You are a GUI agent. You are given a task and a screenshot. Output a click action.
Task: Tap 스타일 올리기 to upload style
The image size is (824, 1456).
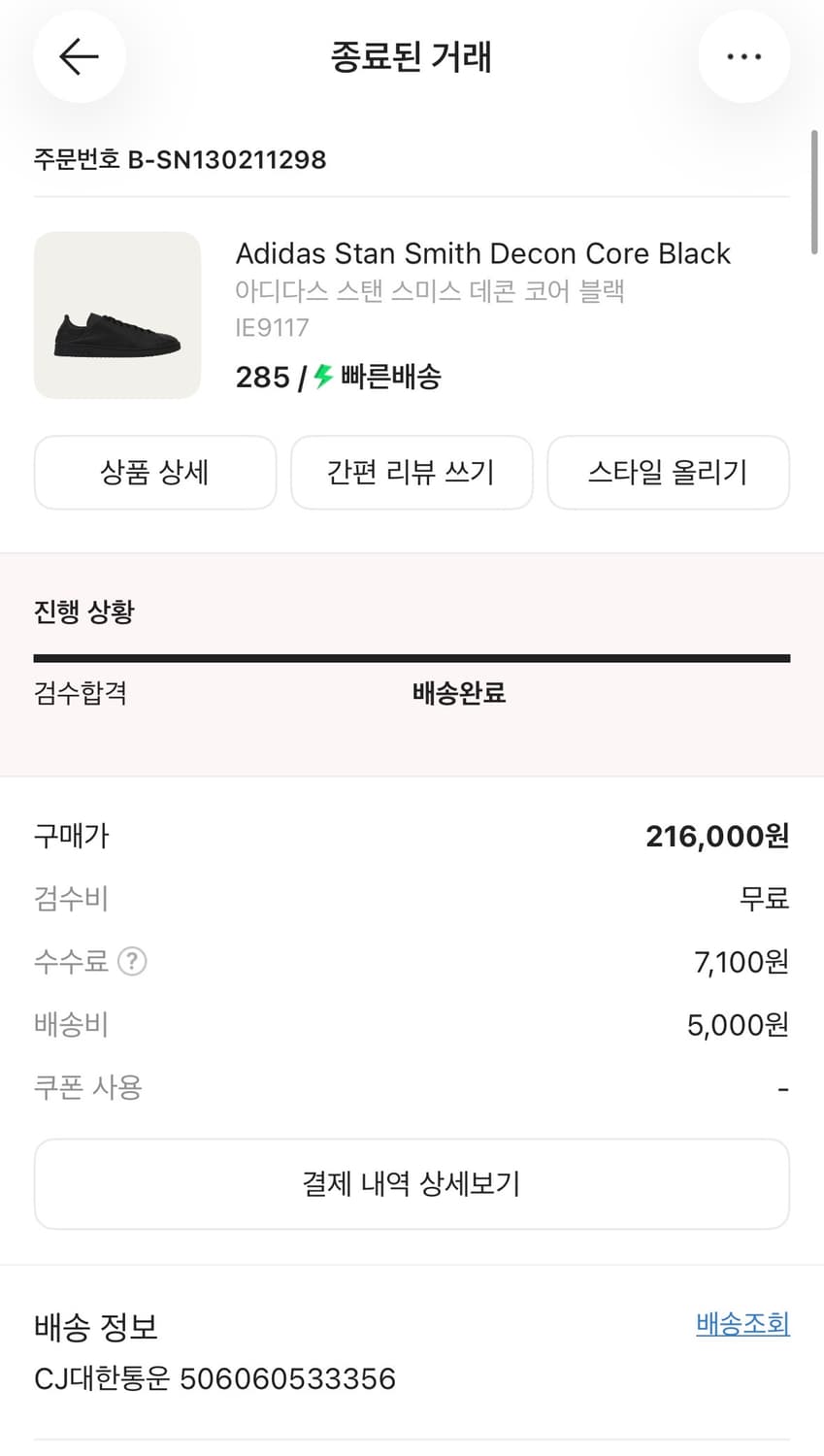point(668,473)
